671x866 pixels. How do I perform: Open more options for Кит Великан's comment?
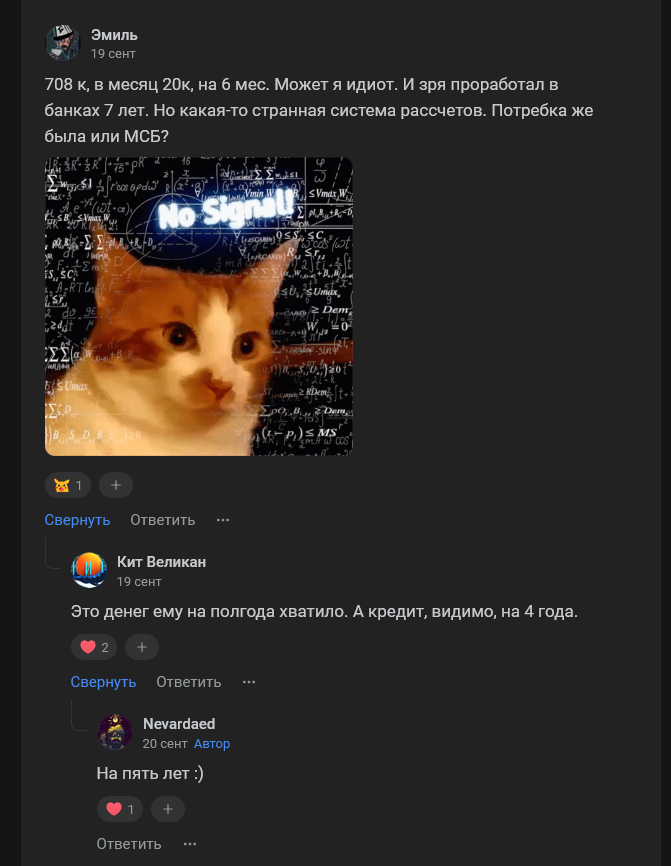click(249, 682)
